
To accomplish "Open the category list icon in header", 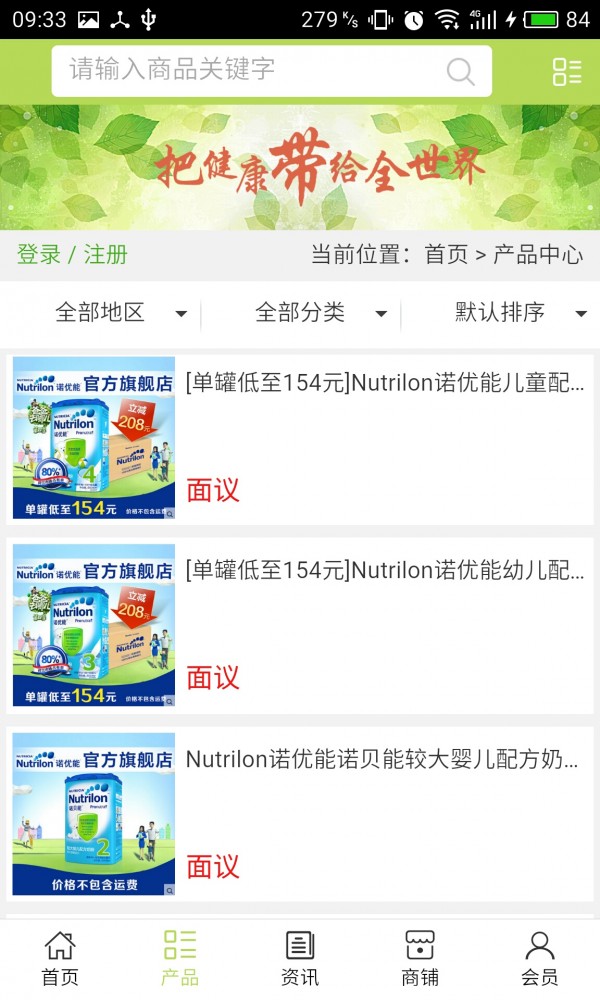I will 567,71.
